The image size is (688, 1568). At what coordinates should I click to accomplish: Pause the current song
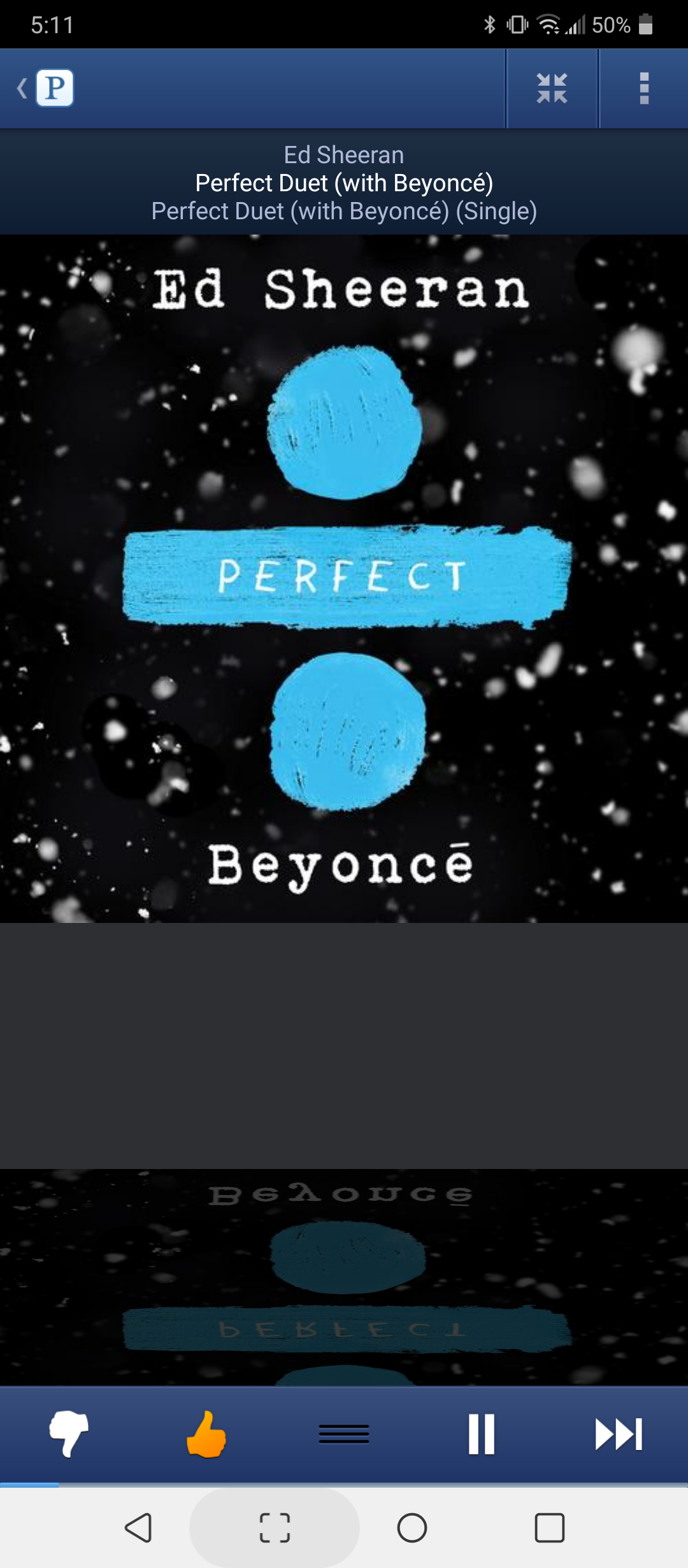tap(481, 1434)
